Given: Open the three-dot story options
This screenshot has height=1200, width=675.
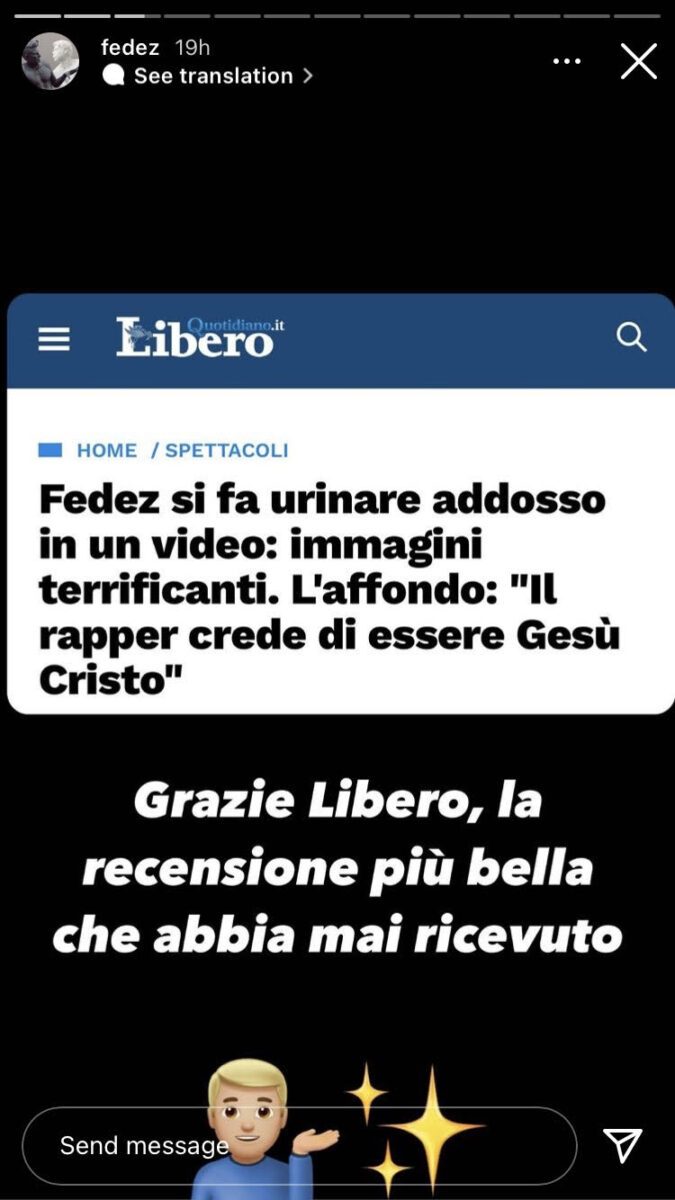Looking at the screenshot, I should (566, 62).
